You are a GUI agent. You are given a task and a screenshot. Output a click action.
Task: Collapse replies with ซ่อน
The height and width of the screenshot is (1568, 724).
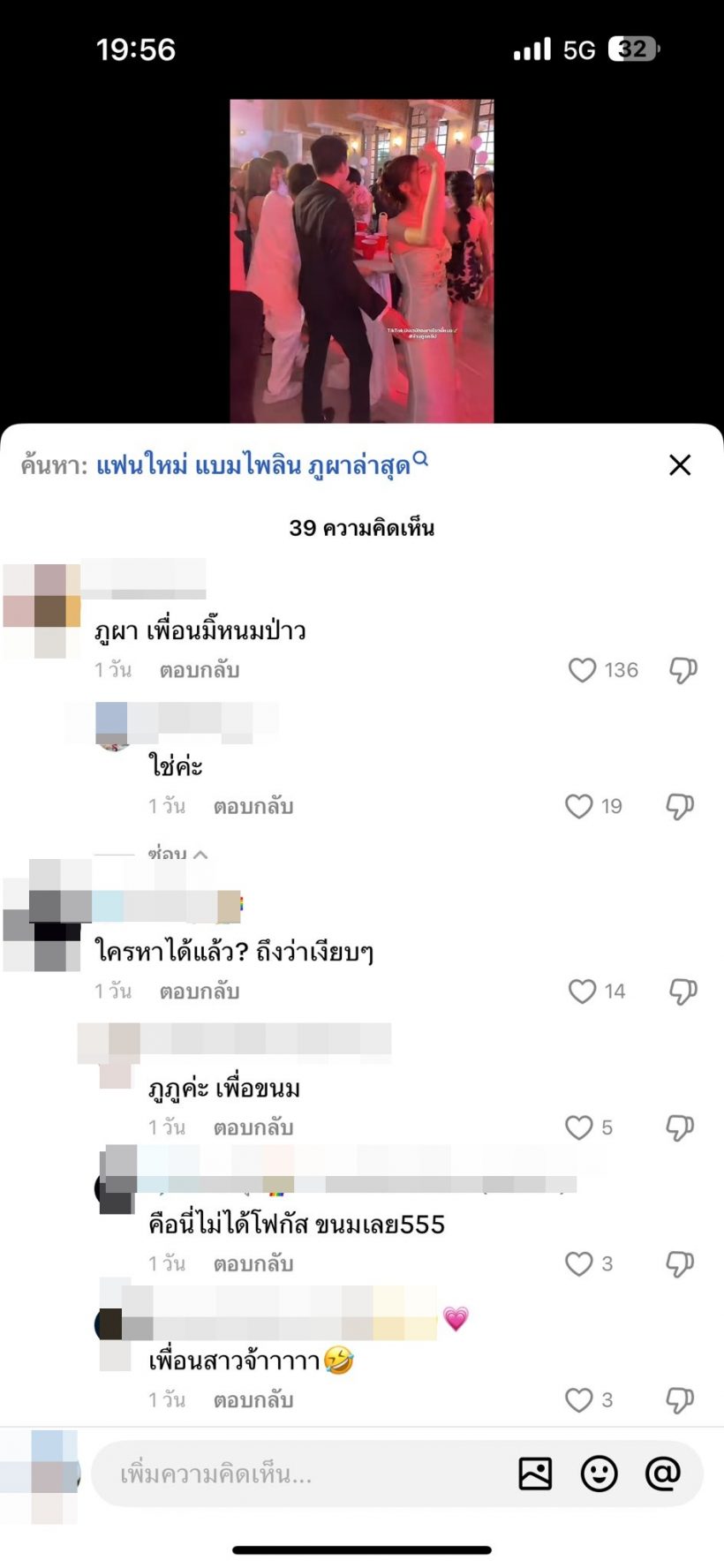click(177, 854)
